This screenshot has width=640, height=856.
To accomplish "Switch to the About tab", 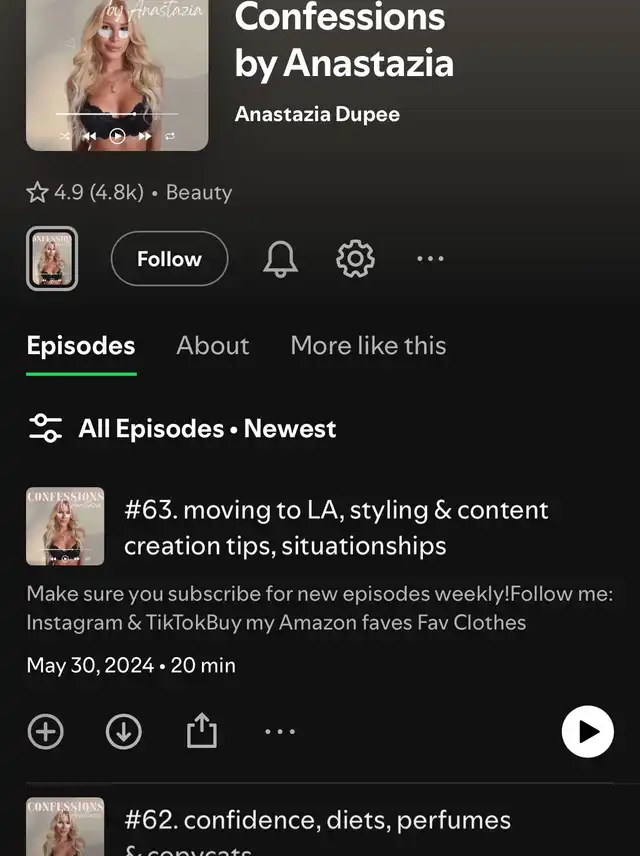I will (213, 346).
